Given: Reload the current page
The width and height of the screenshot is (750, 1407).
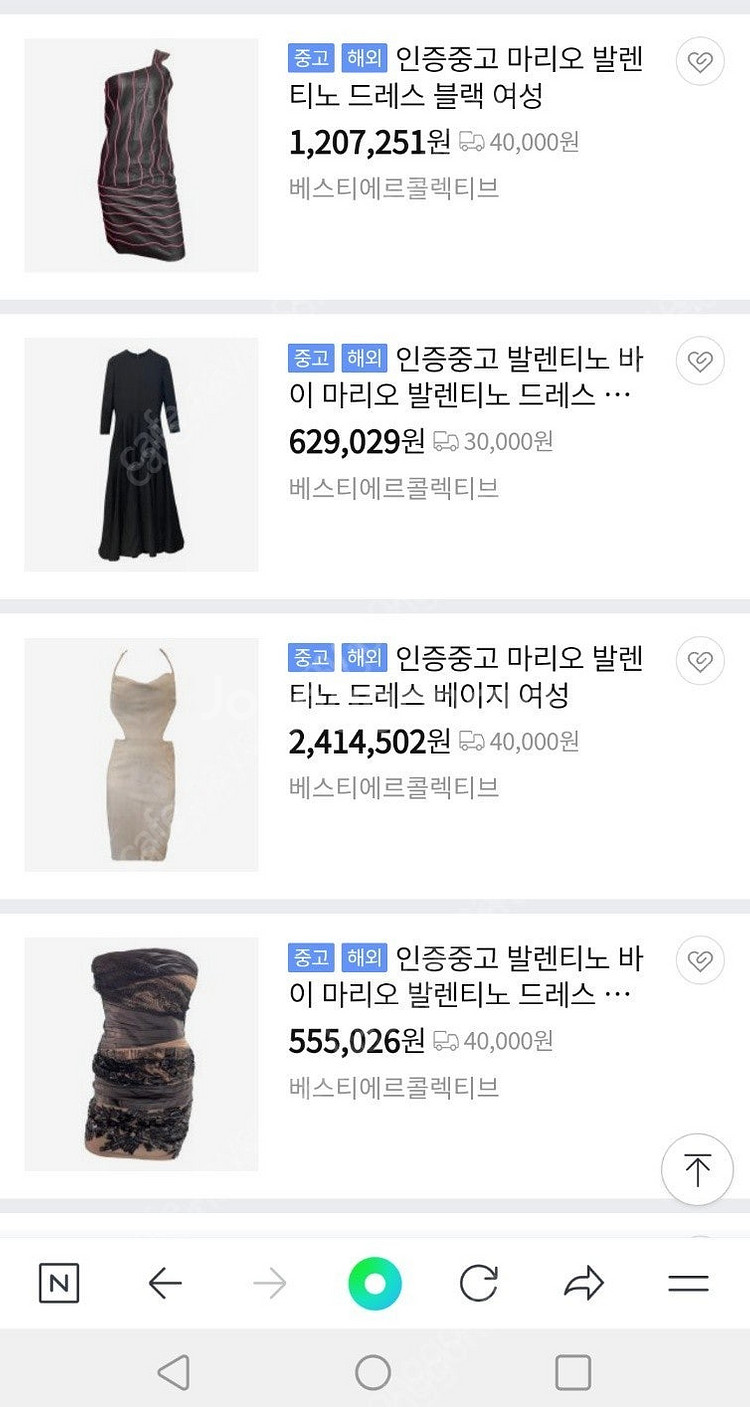Looking at the screenshot, I should [478, 1283].
